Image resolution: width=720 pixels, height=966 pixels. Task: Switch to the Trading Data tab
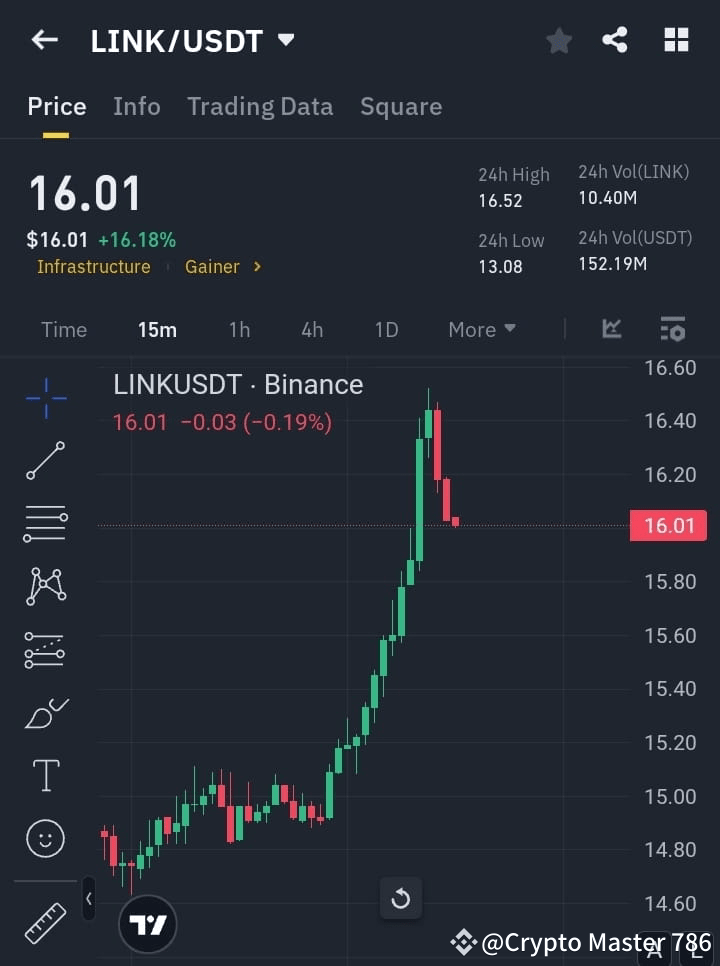[x=260, y=106]
